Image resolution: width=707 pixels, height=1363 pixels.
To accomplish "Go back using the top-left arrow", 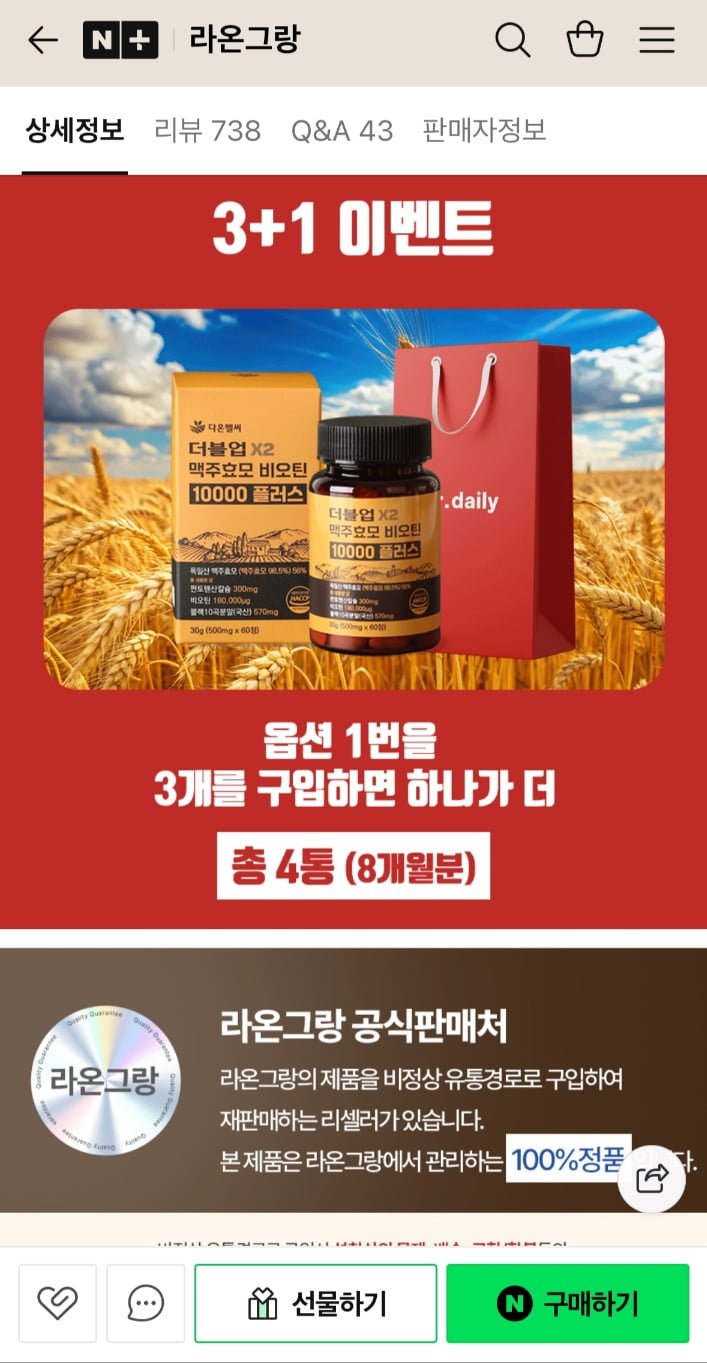I will [x=43, y=40].
